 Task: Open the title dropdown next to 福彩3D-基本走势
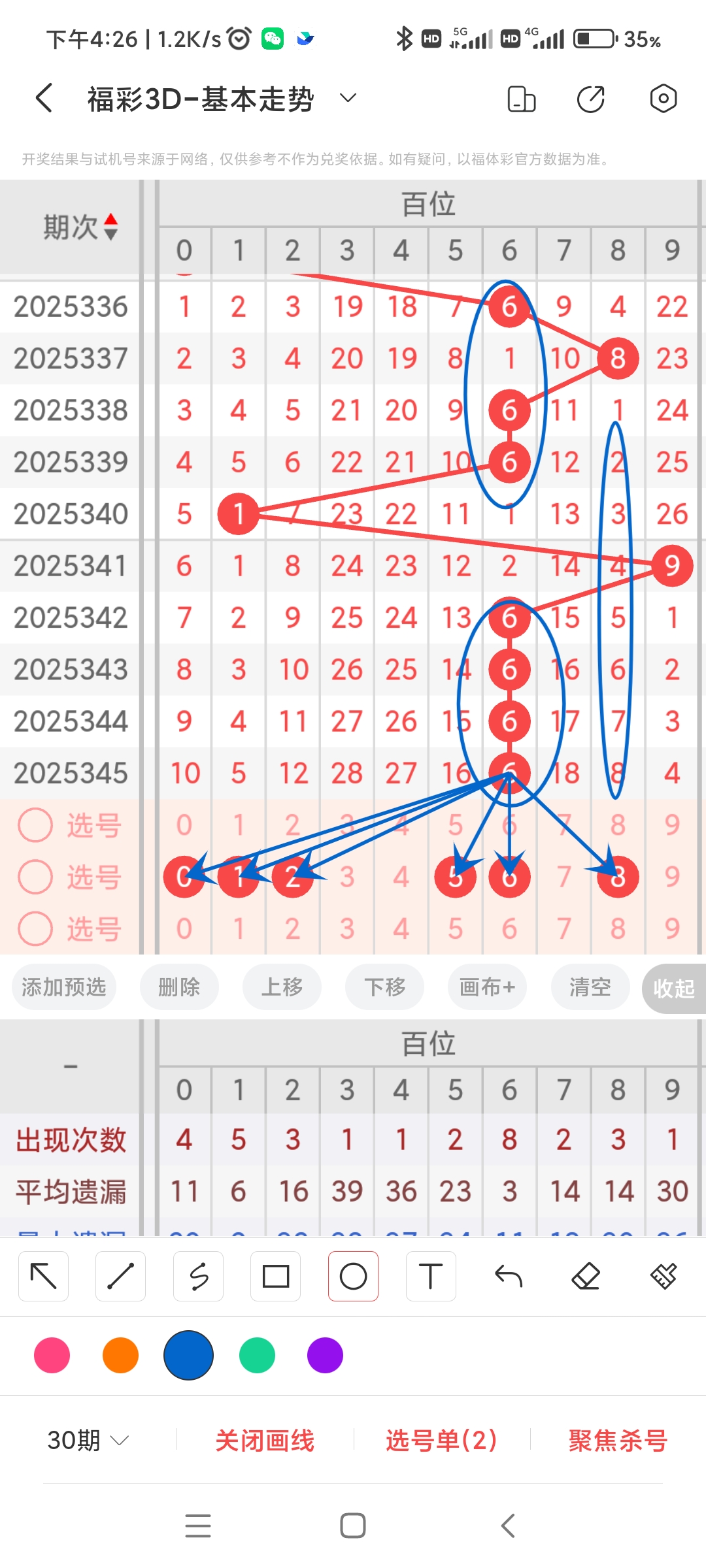click(x=347, y=98)
